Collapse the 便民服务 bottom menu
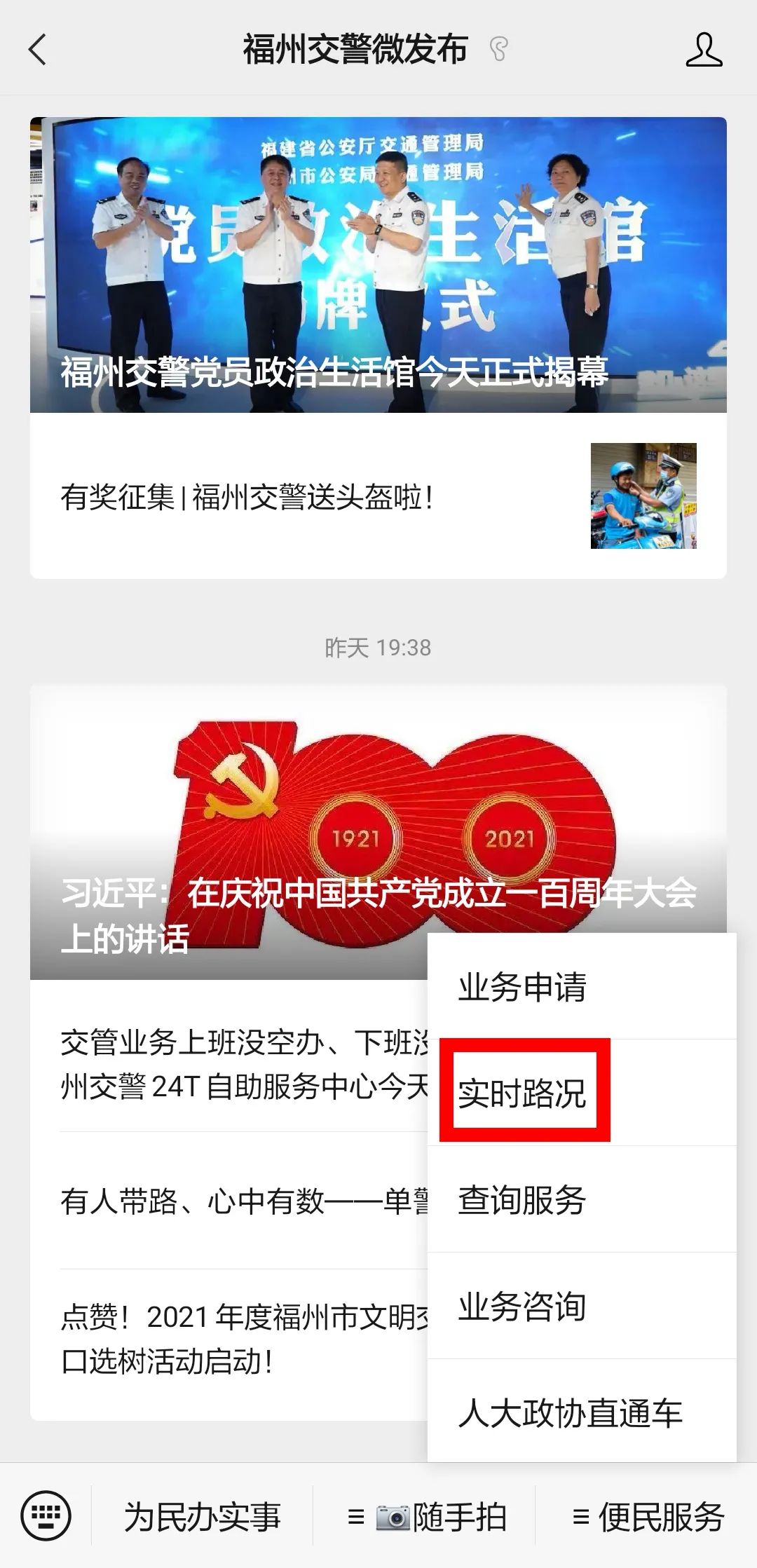This screenshot has width=757, height=1568. click(648, 1518)
